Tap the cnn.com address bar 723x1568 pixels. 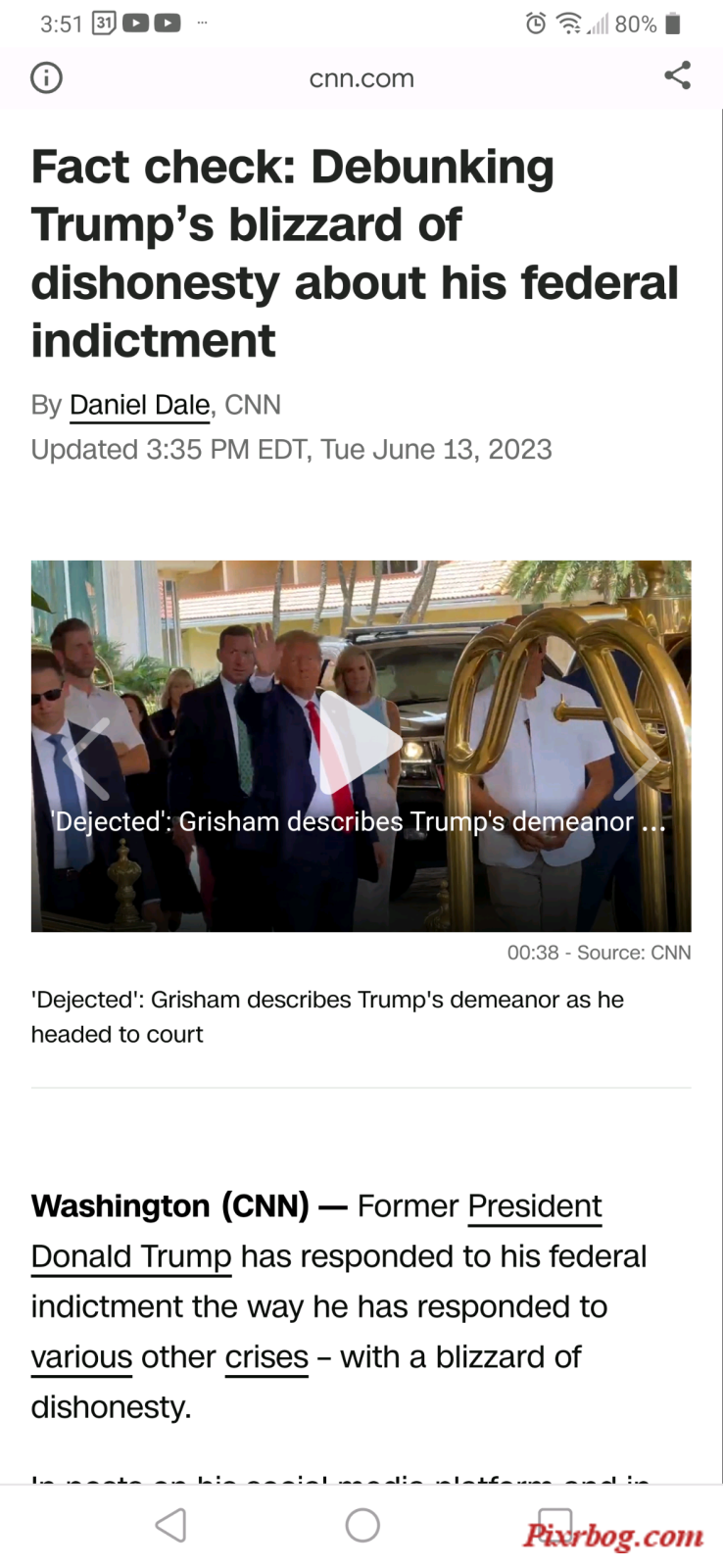click(361, 78)
